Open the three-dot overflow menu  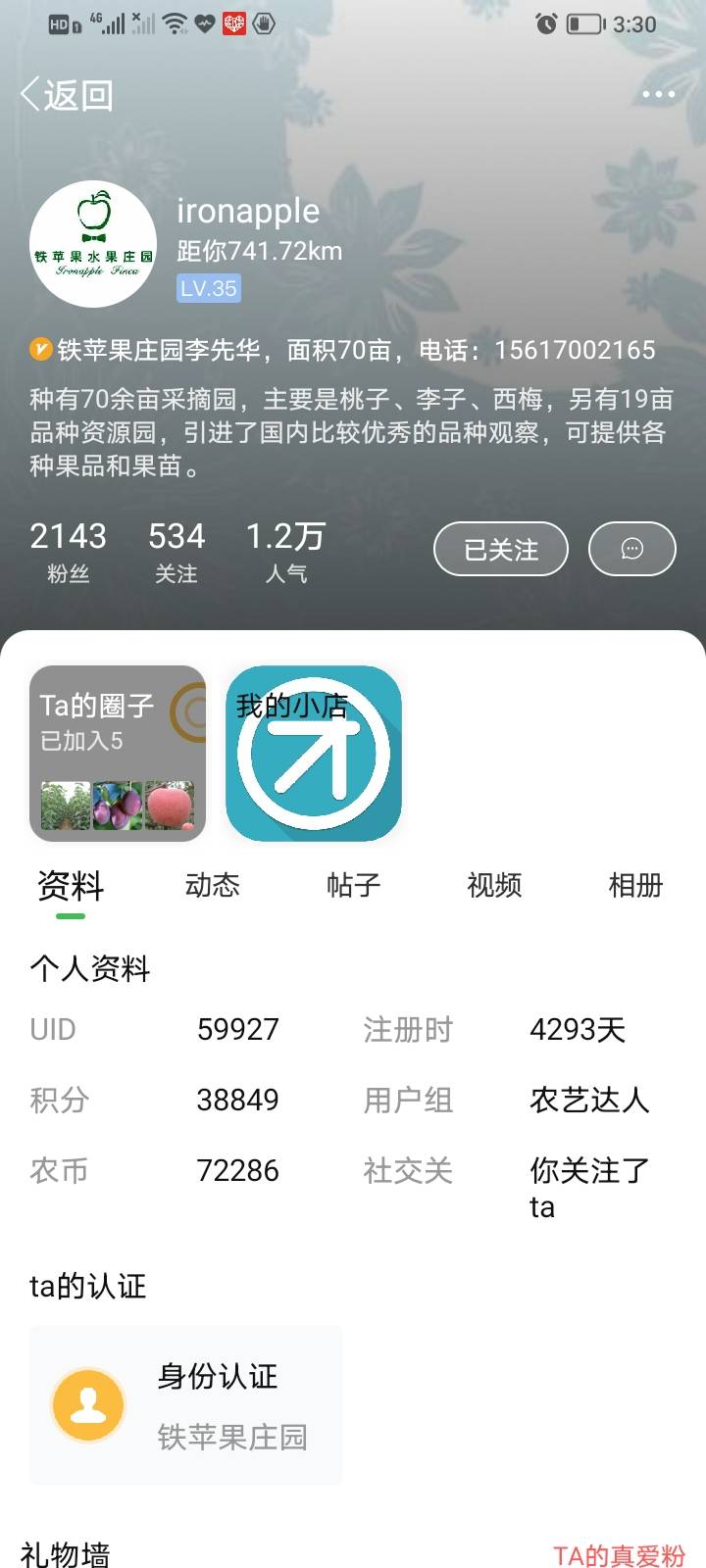tap(658, 94)
